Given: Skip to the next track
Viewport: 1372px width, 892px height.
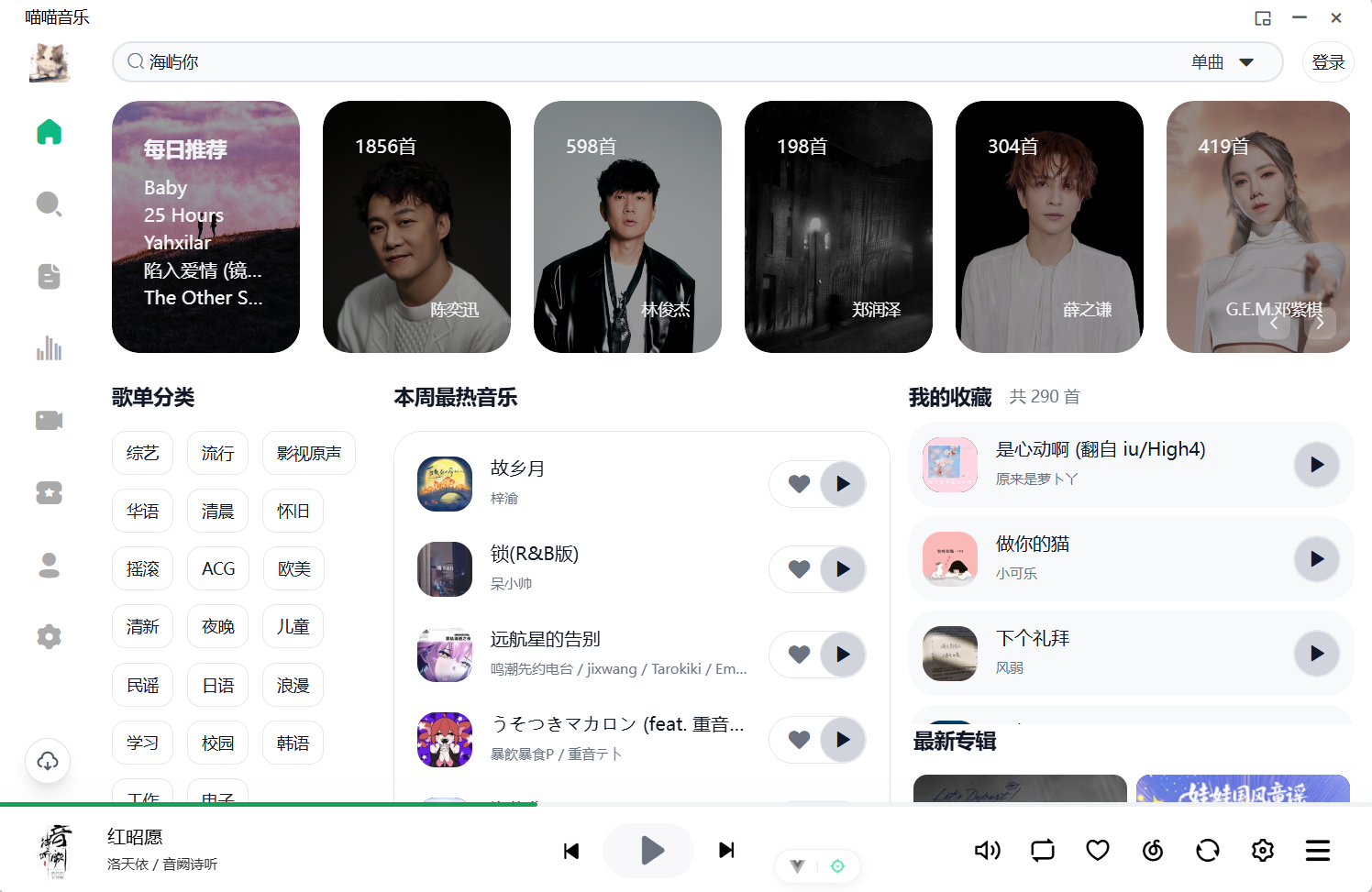Looking at the screenshot, I should (x=726, y=851).
